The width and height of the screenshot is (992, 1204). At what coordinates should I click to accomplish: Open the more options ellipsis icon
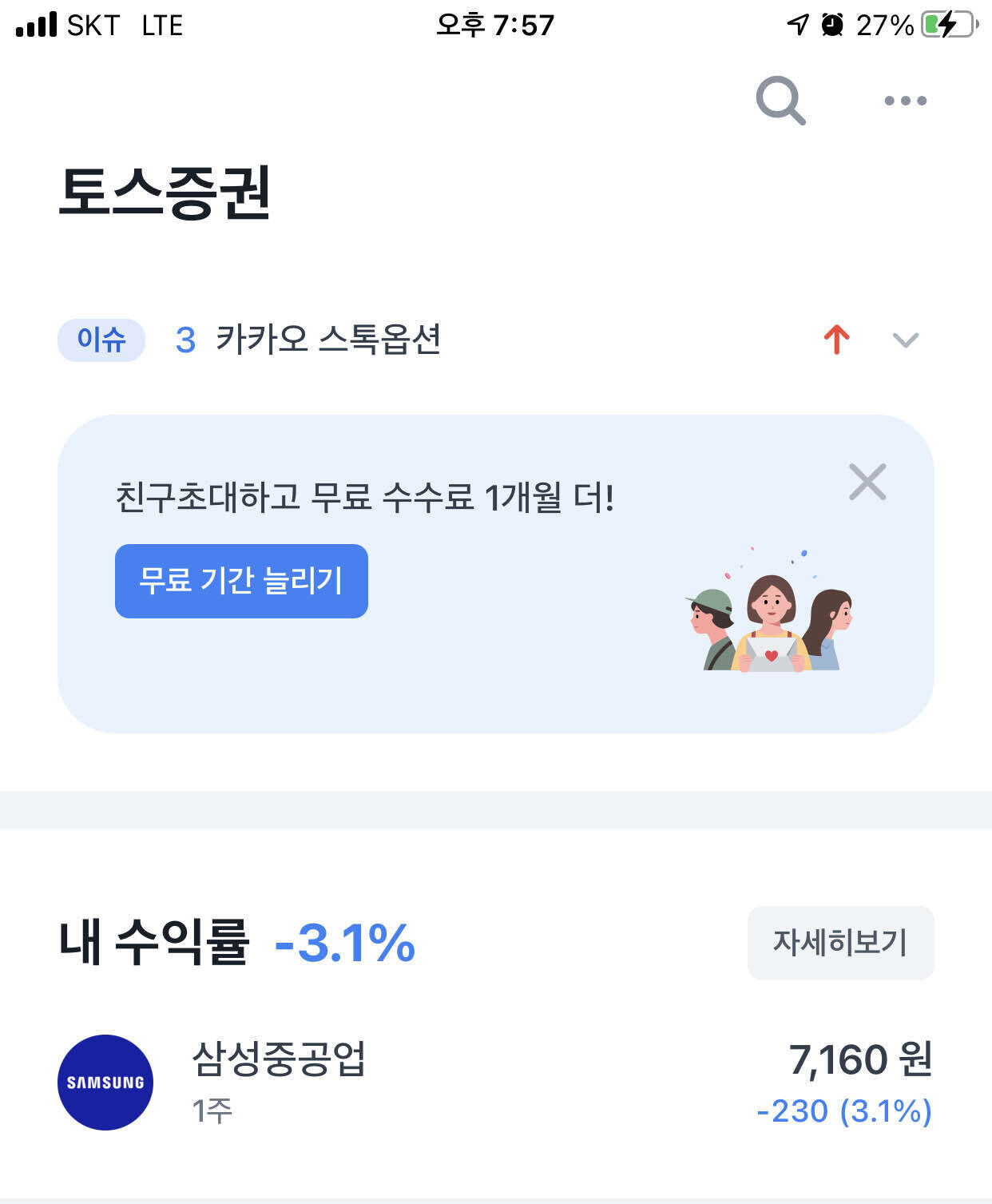click(x=903, y=99)
